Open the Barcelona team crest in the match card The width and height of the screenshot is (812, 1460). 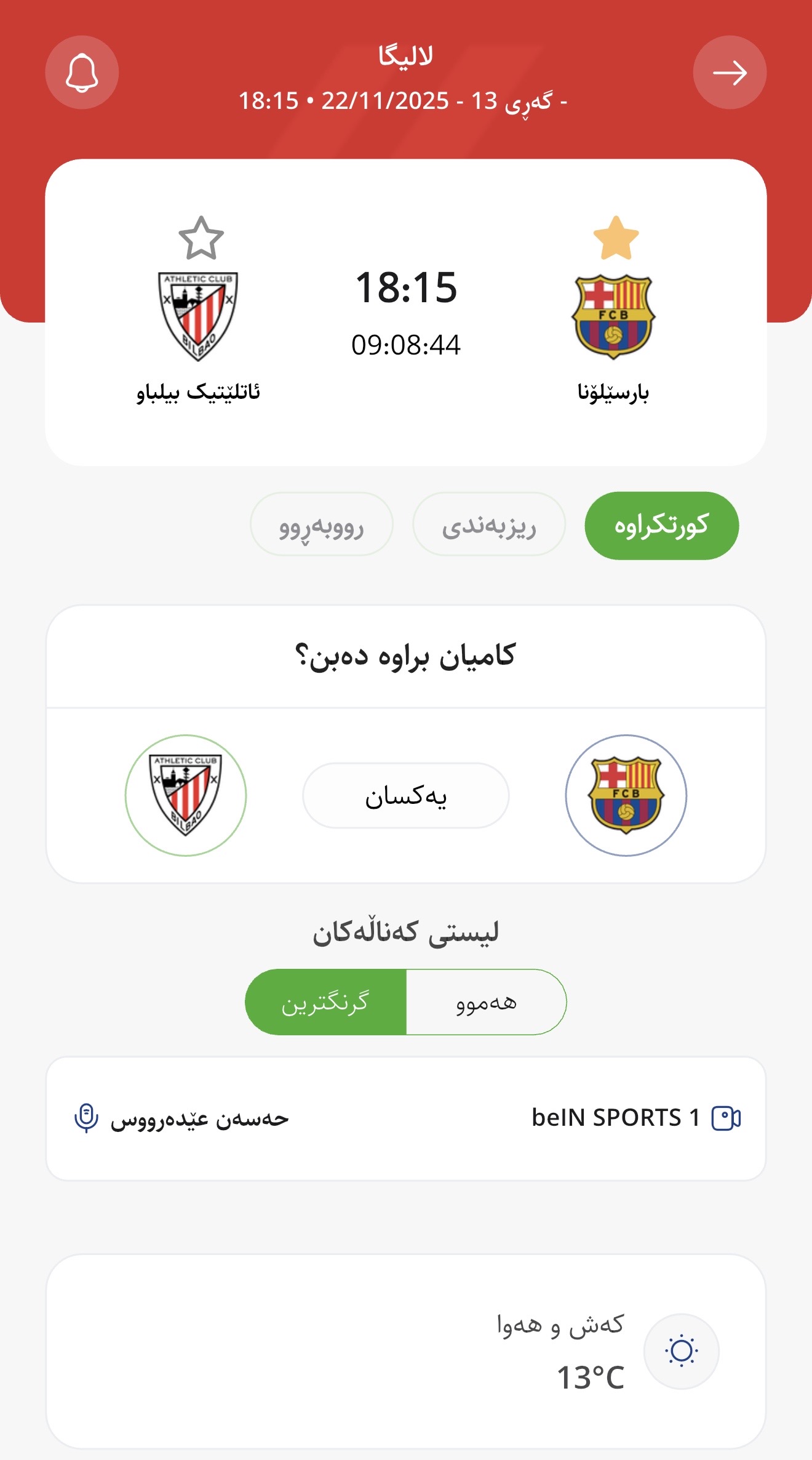click(x=613, y=316)
